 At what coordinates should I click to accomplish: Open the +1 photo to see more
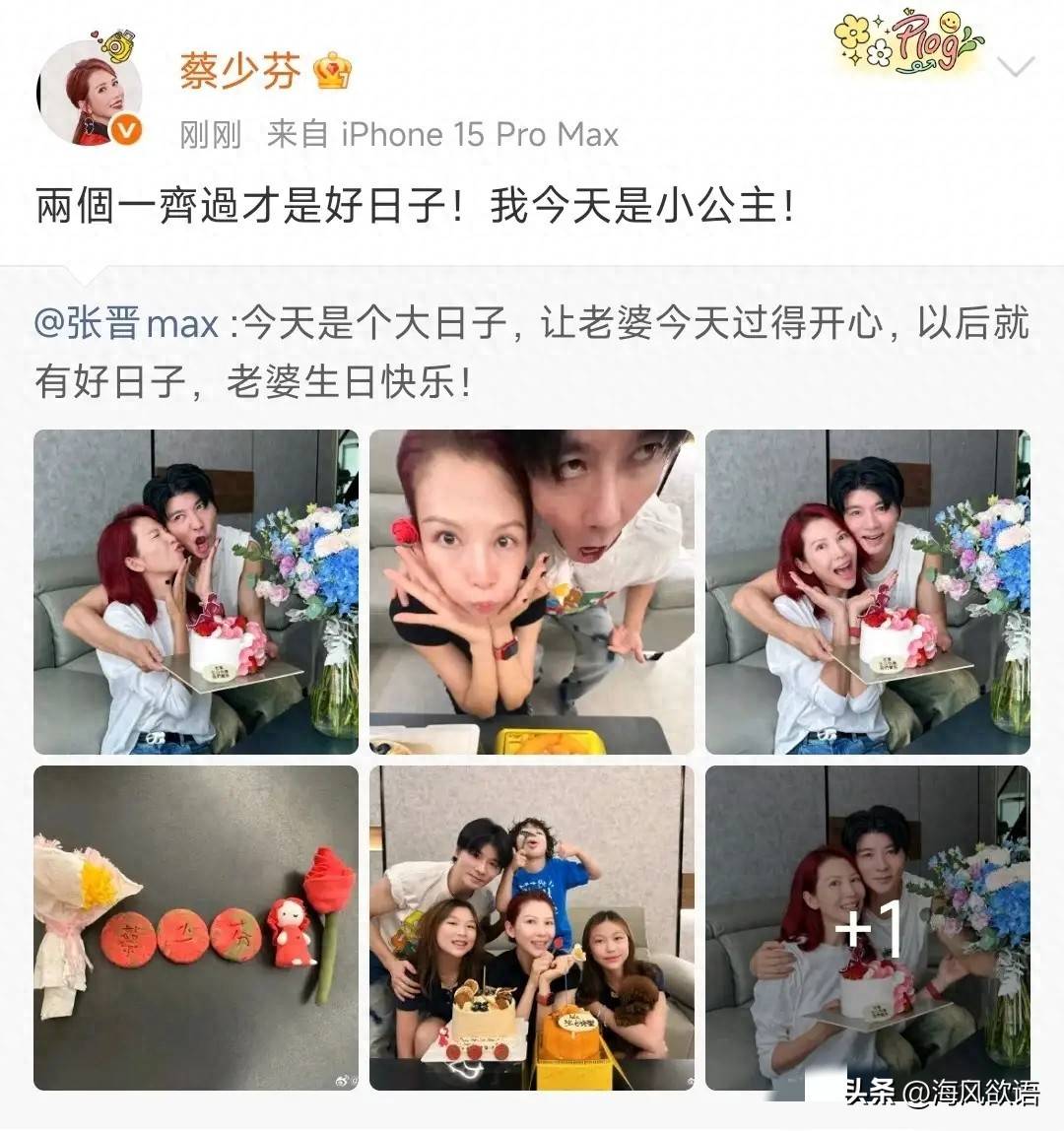[x=867, y=927]
